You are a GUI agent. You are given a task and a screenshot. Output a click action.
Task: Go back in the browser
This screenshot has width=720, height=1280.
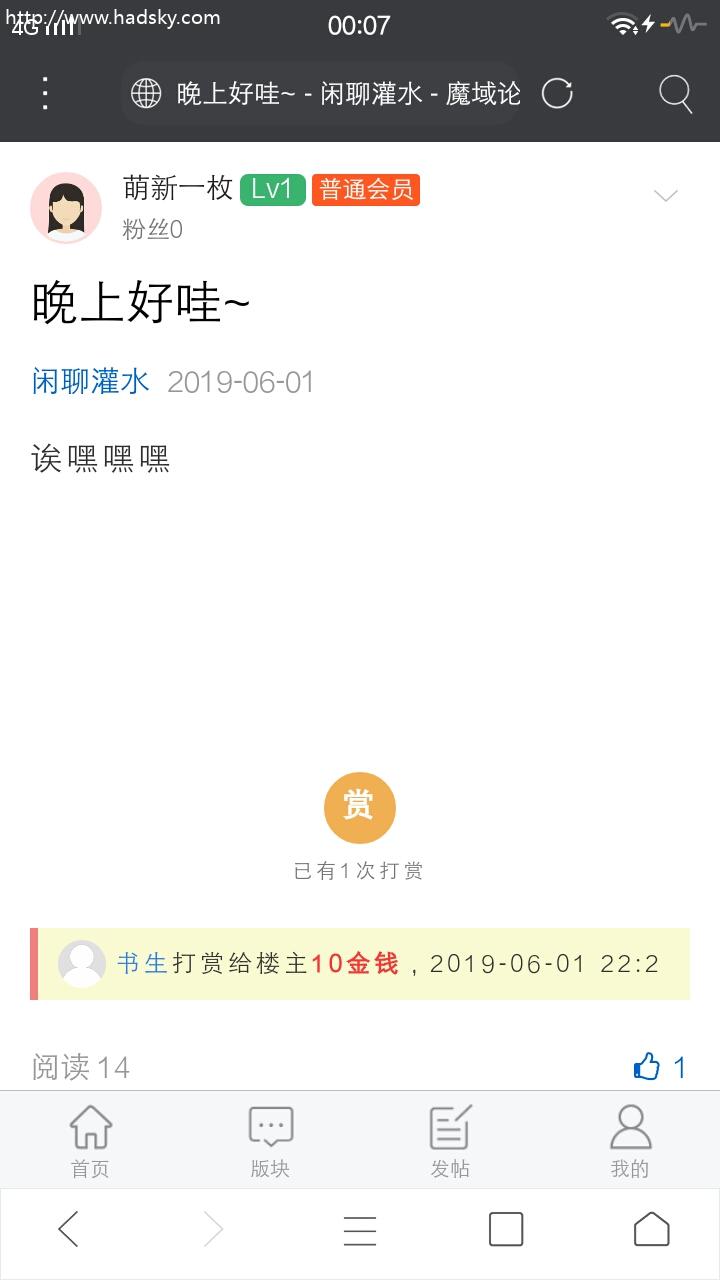(68, 1229)
